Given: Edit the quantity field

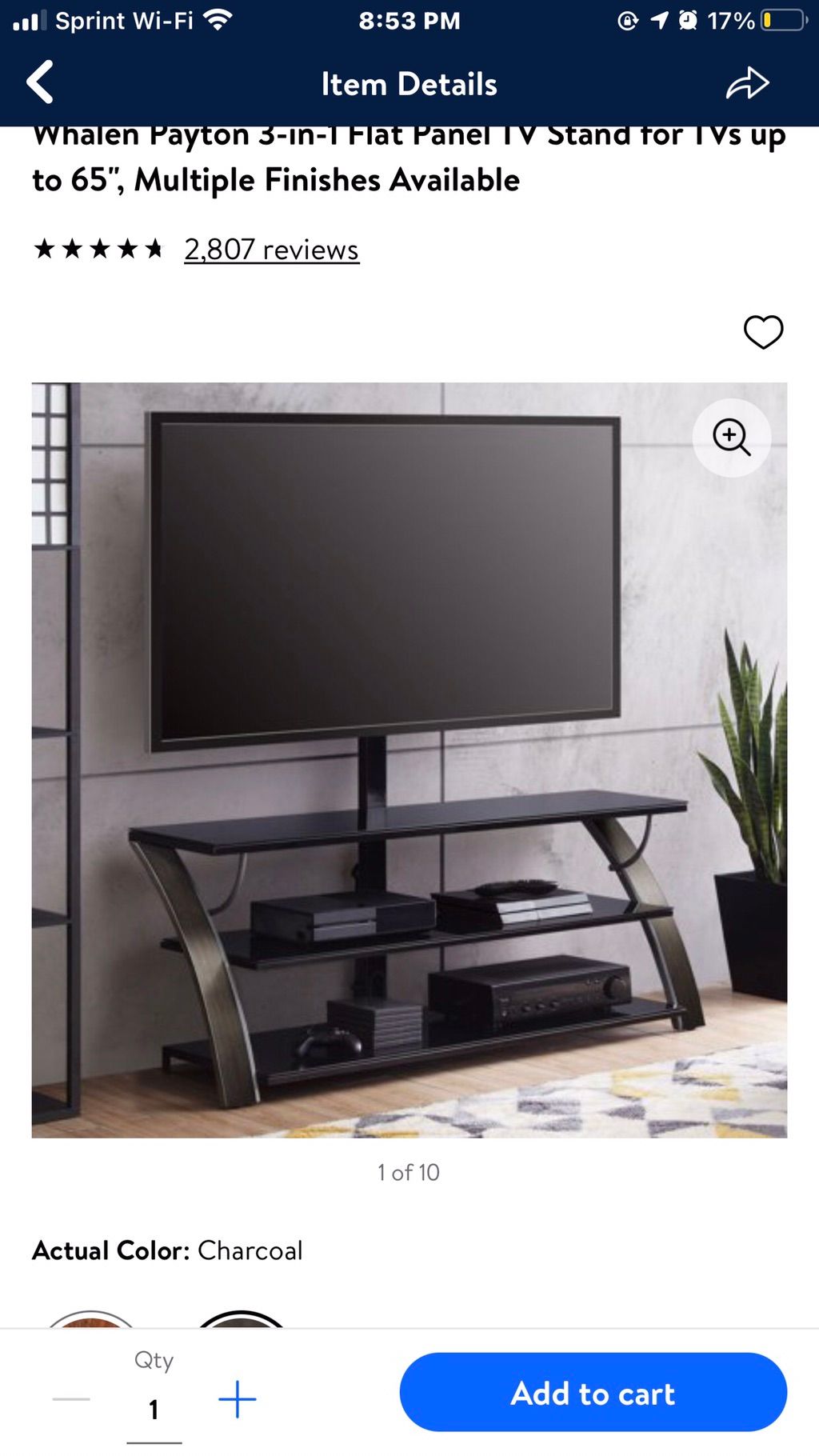Looking at the screenshot, I should click(x=154, y=1409).
